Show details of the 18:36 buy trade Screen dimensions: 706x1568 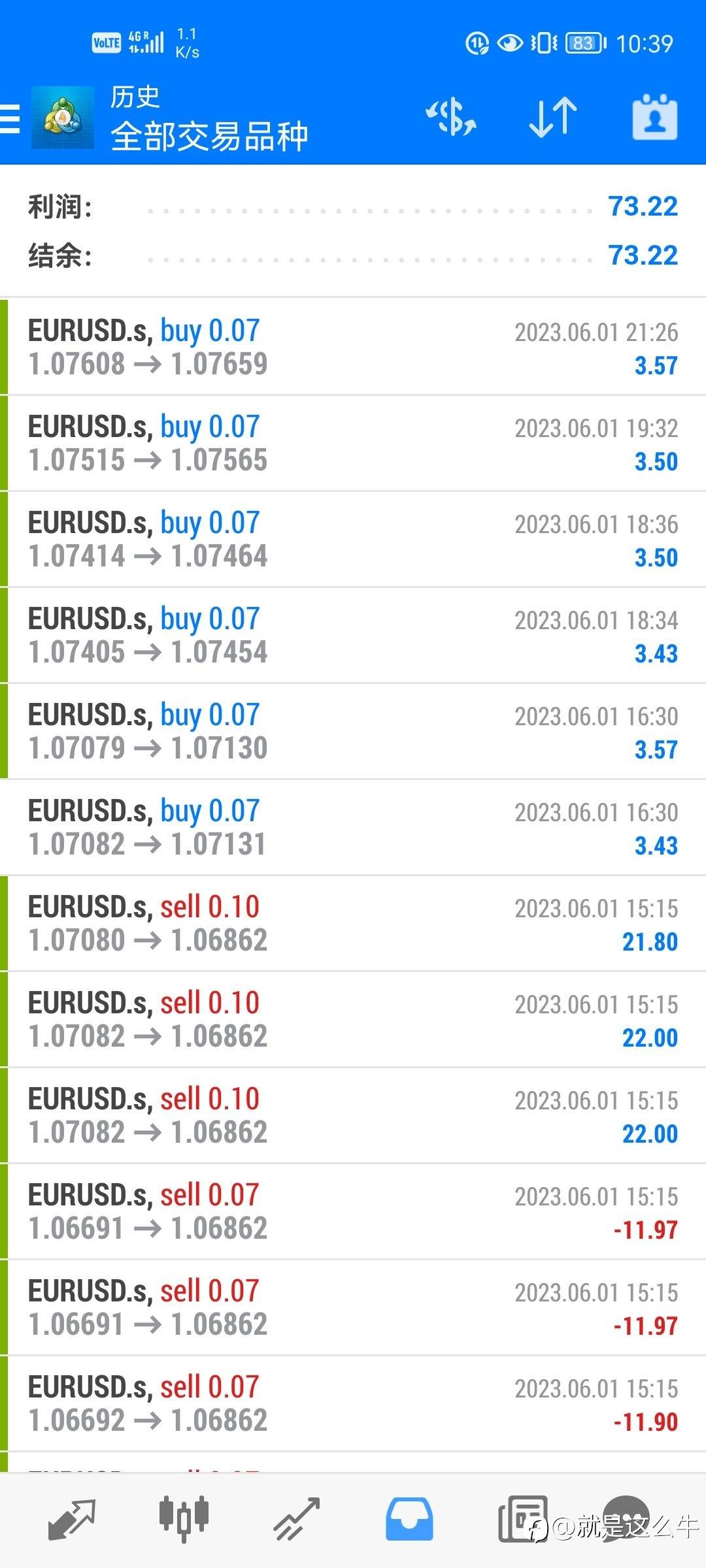tap(353, 540)
